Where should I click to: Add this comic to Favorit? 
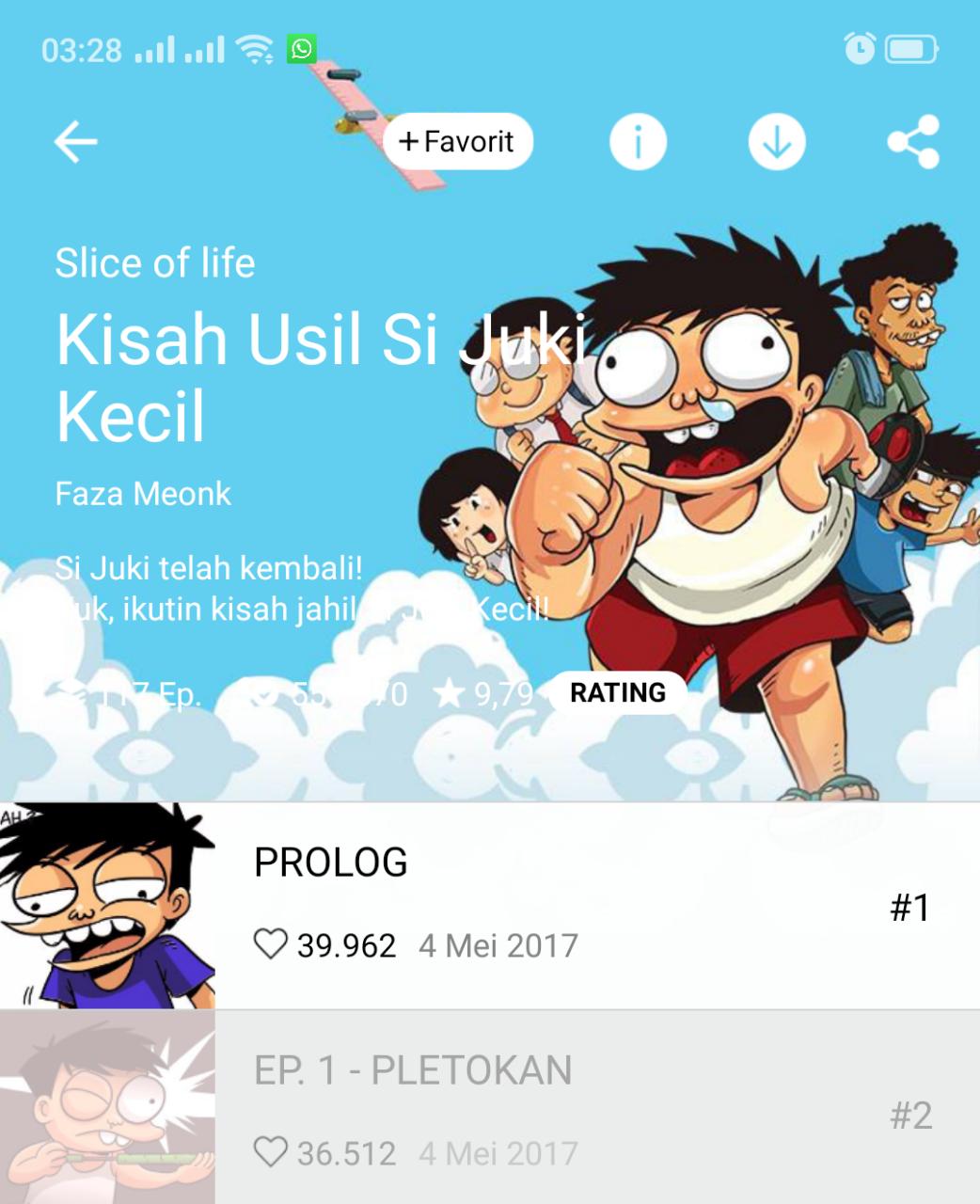(x=458, y=142)
